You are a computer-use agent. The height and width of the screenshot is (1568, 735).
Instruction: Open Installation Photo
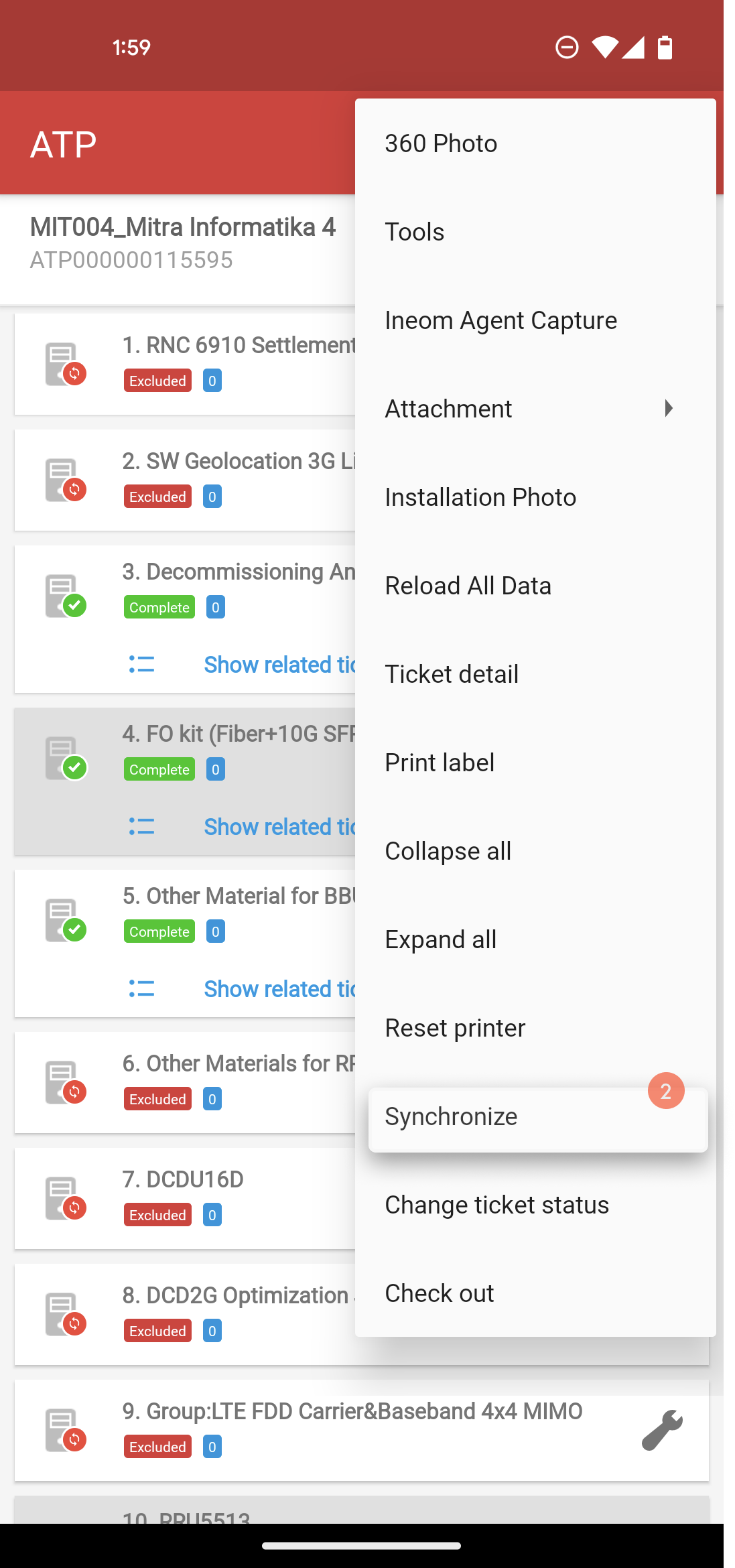[535, 497]
